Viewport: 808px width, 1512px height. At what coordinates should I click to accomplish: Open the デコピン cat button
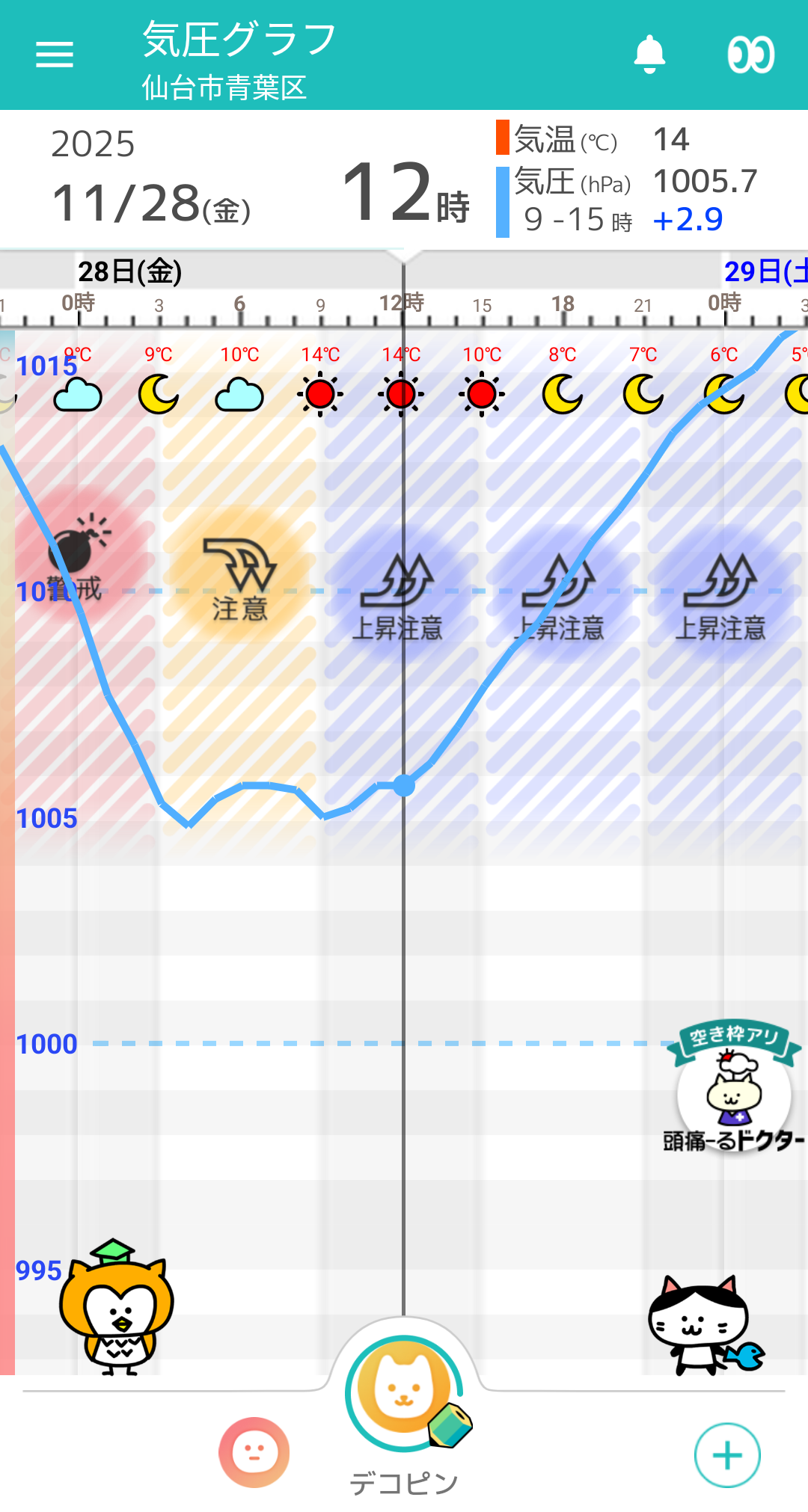click(405, 1393)
